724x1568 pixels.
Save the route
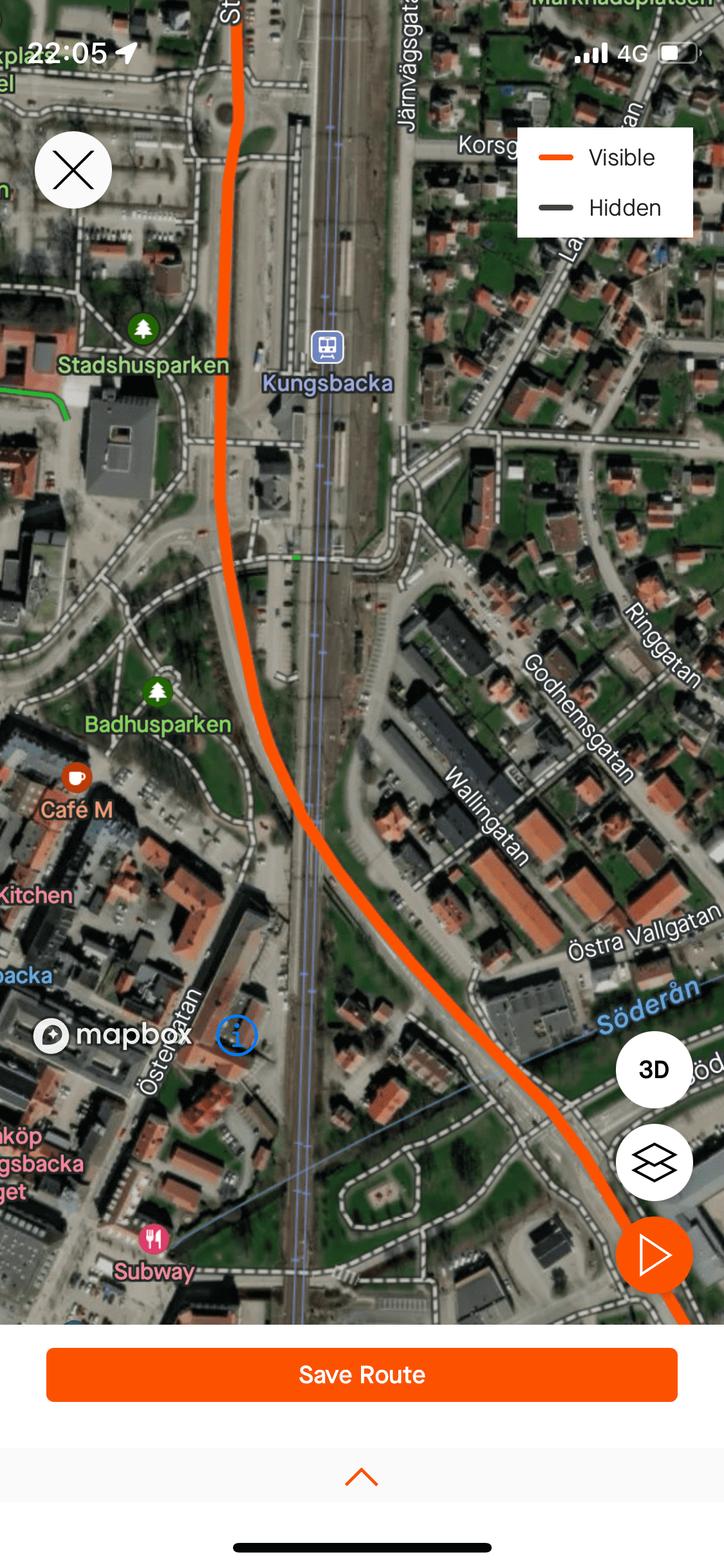[x=362, y=1374]
